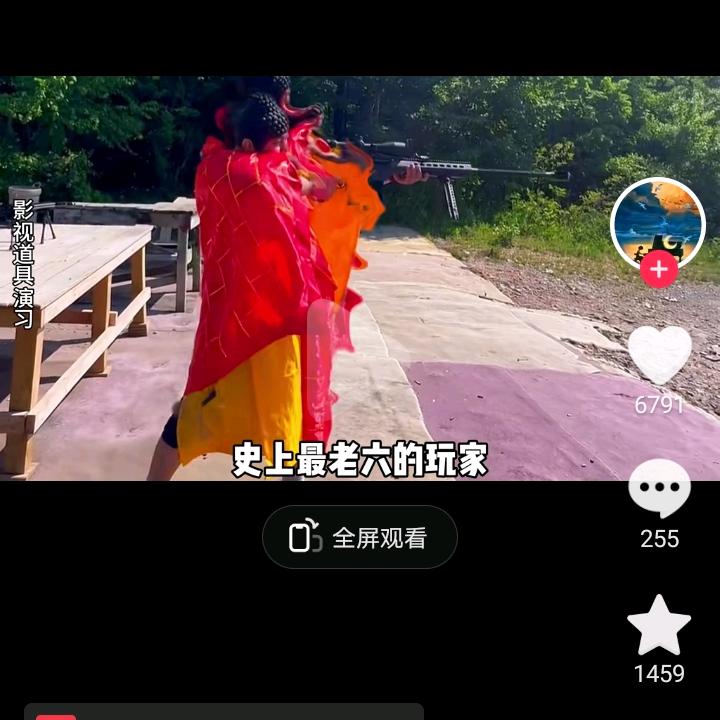Add this video to favorites
The width and height of the screenshot is (720, 720).
point(659,626)
